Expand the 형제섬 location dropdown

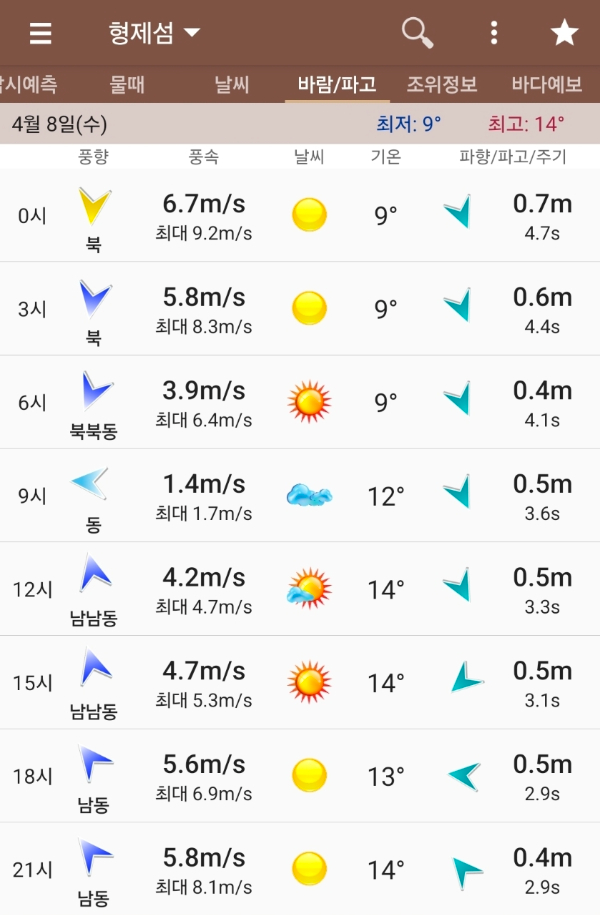click(154, 33)
